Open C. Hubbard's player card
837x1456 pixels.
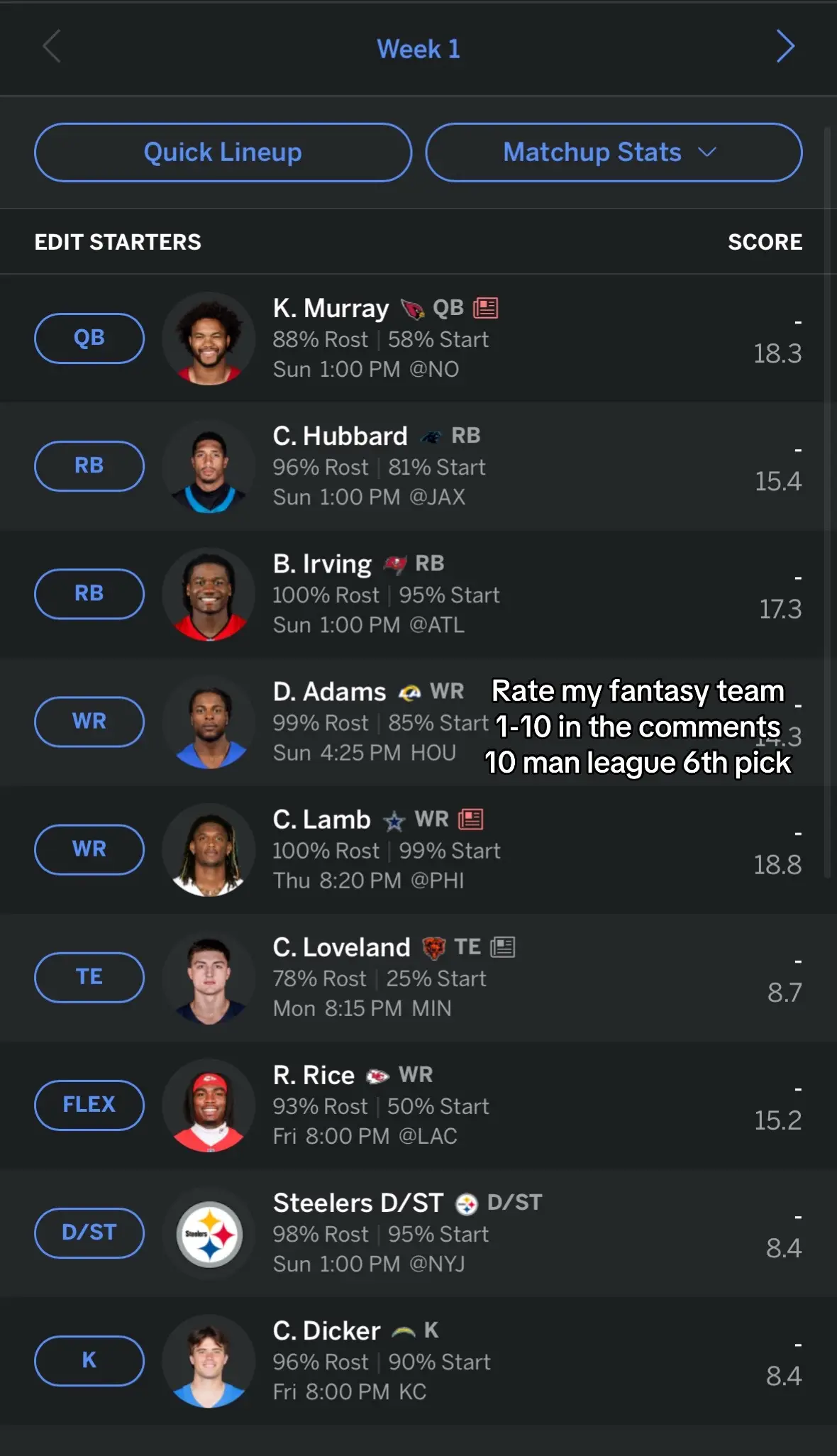(340, 436)
